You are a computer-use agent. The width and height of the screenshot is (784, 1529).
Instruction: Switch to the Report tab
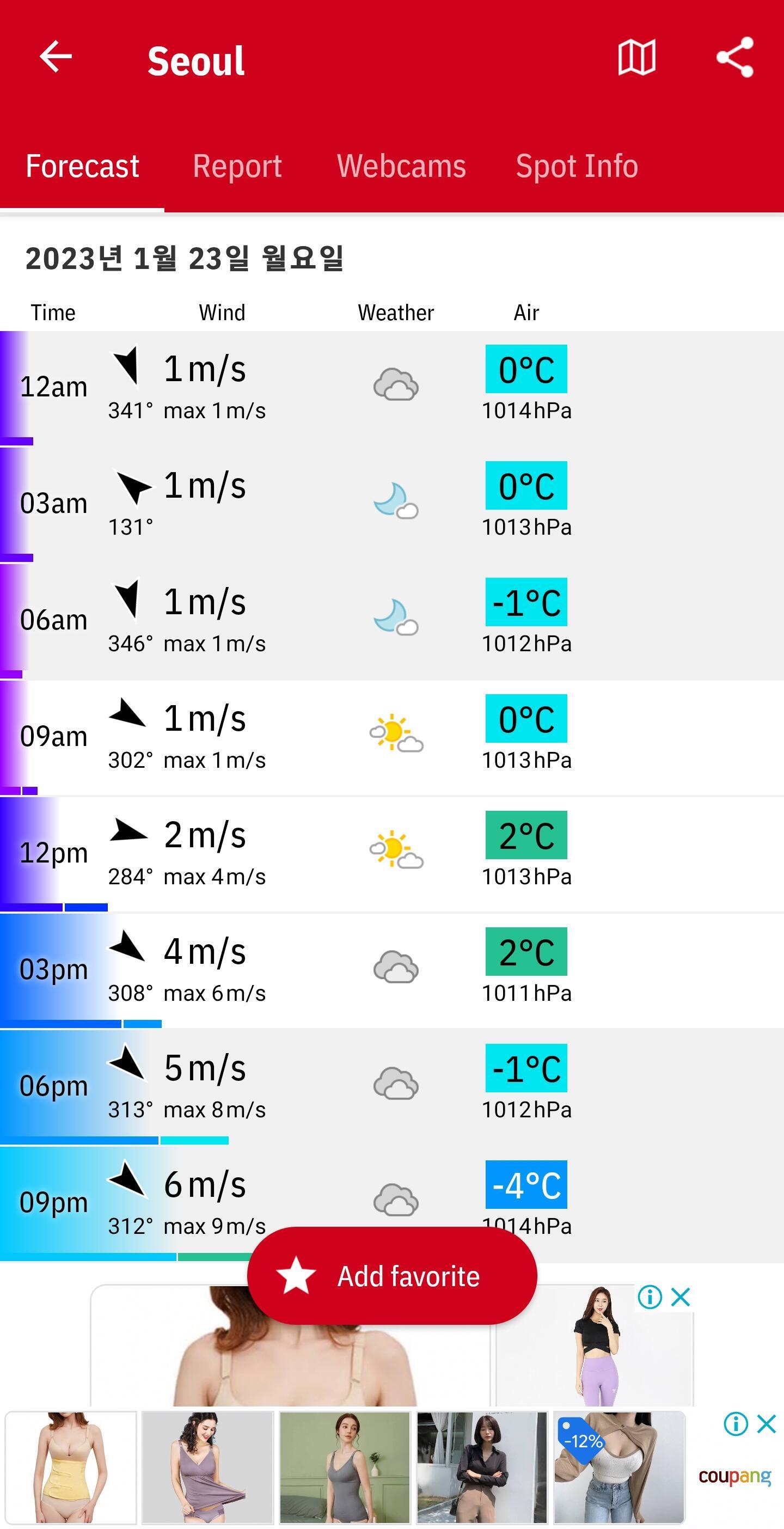[x=237, y=166]
